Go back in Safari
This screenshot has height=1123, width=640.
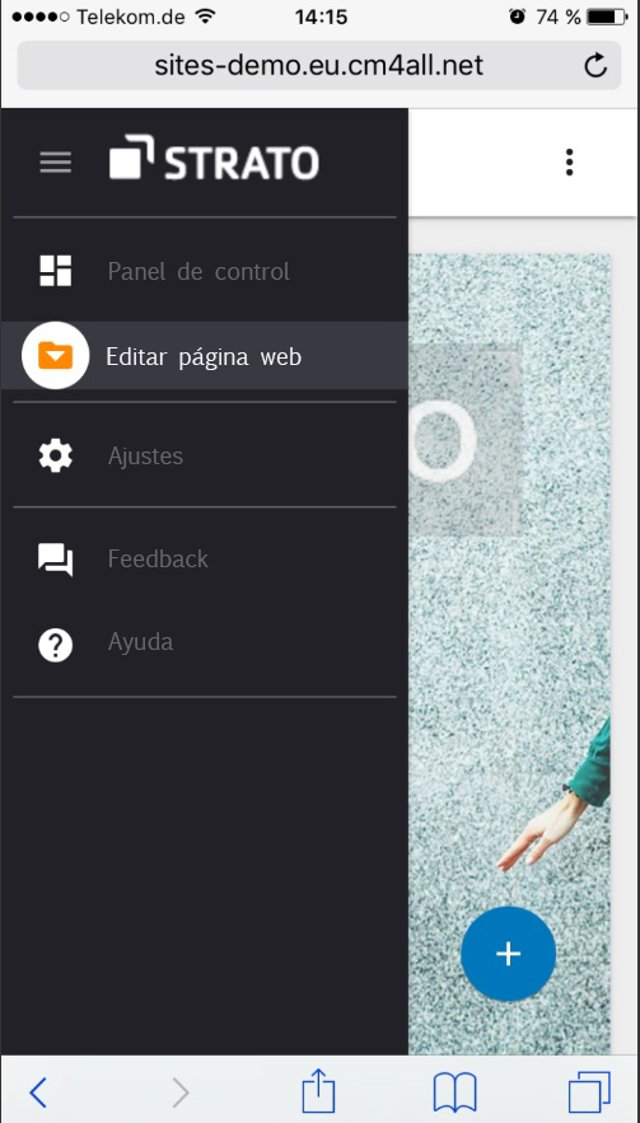point(38,1092)
